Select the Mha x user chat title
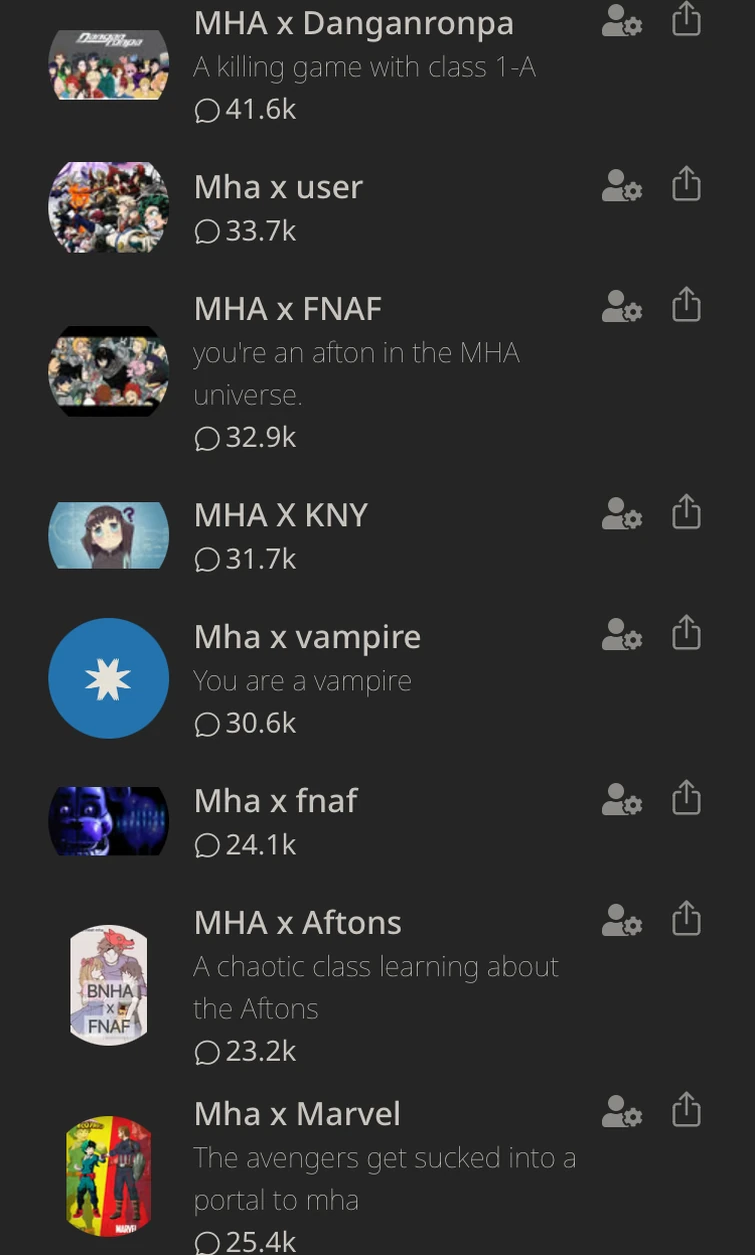 (x=278, y=186)
